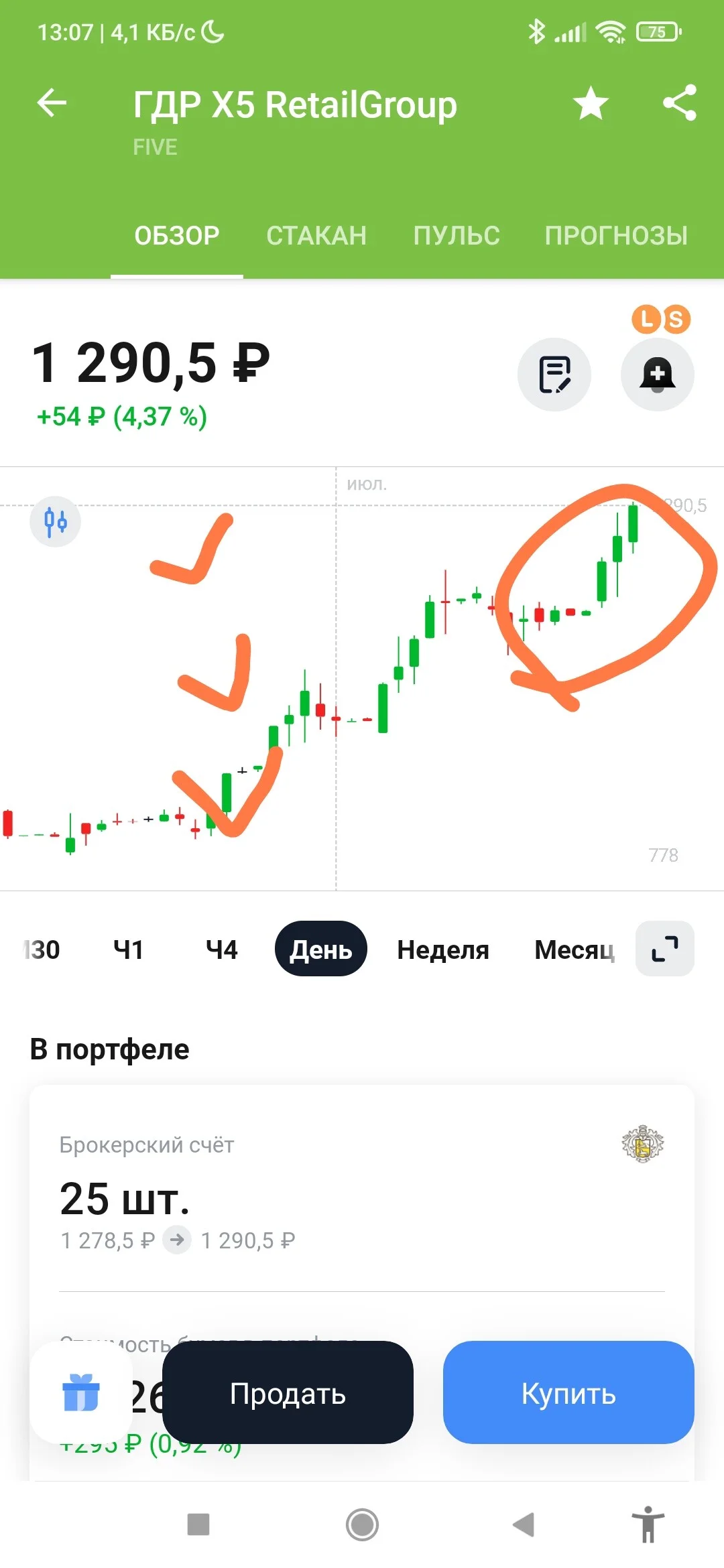This screenshot has height=1568, width=724.
Task: Tap the Купить button
Action: click(568, 1392)
